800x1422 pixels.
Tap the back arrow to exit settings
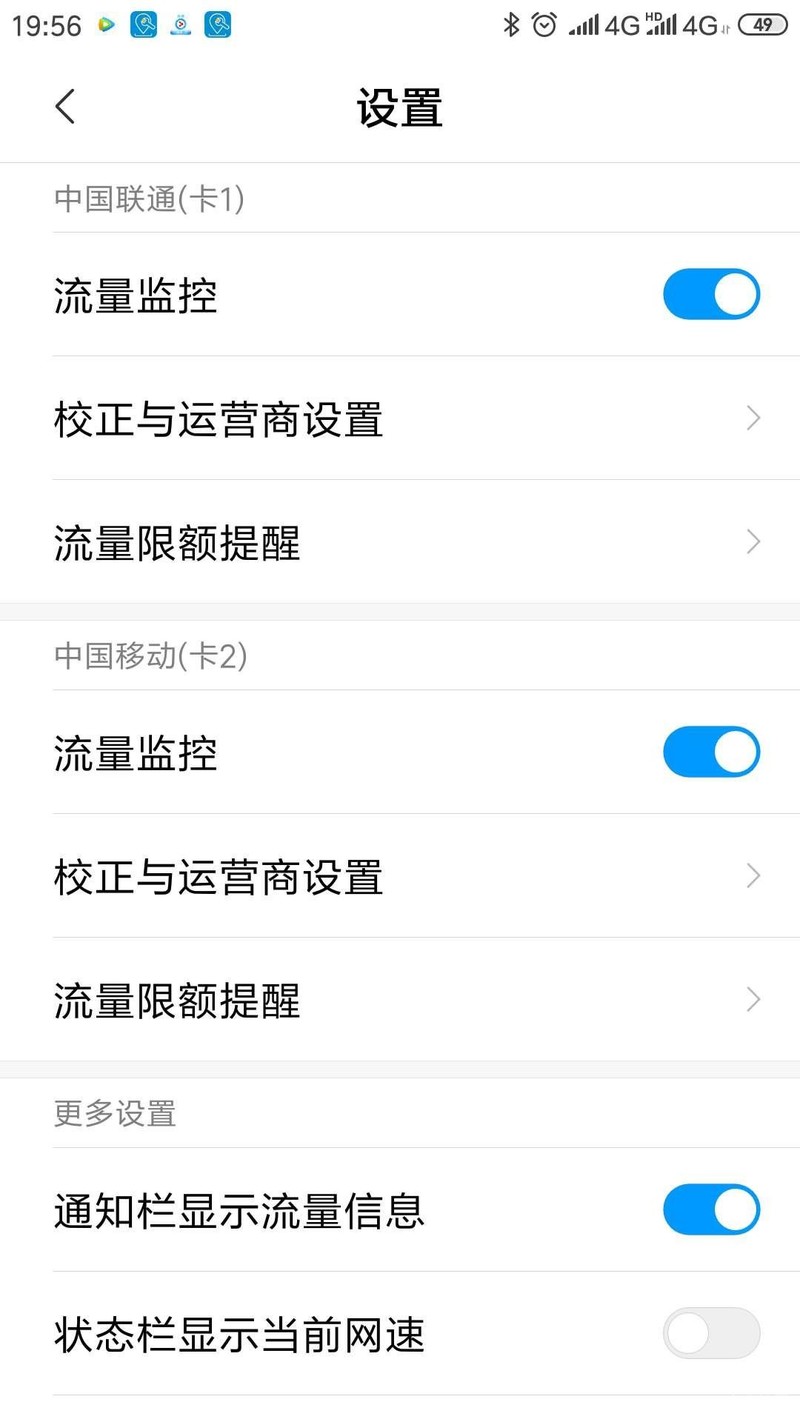pos(64,106)
